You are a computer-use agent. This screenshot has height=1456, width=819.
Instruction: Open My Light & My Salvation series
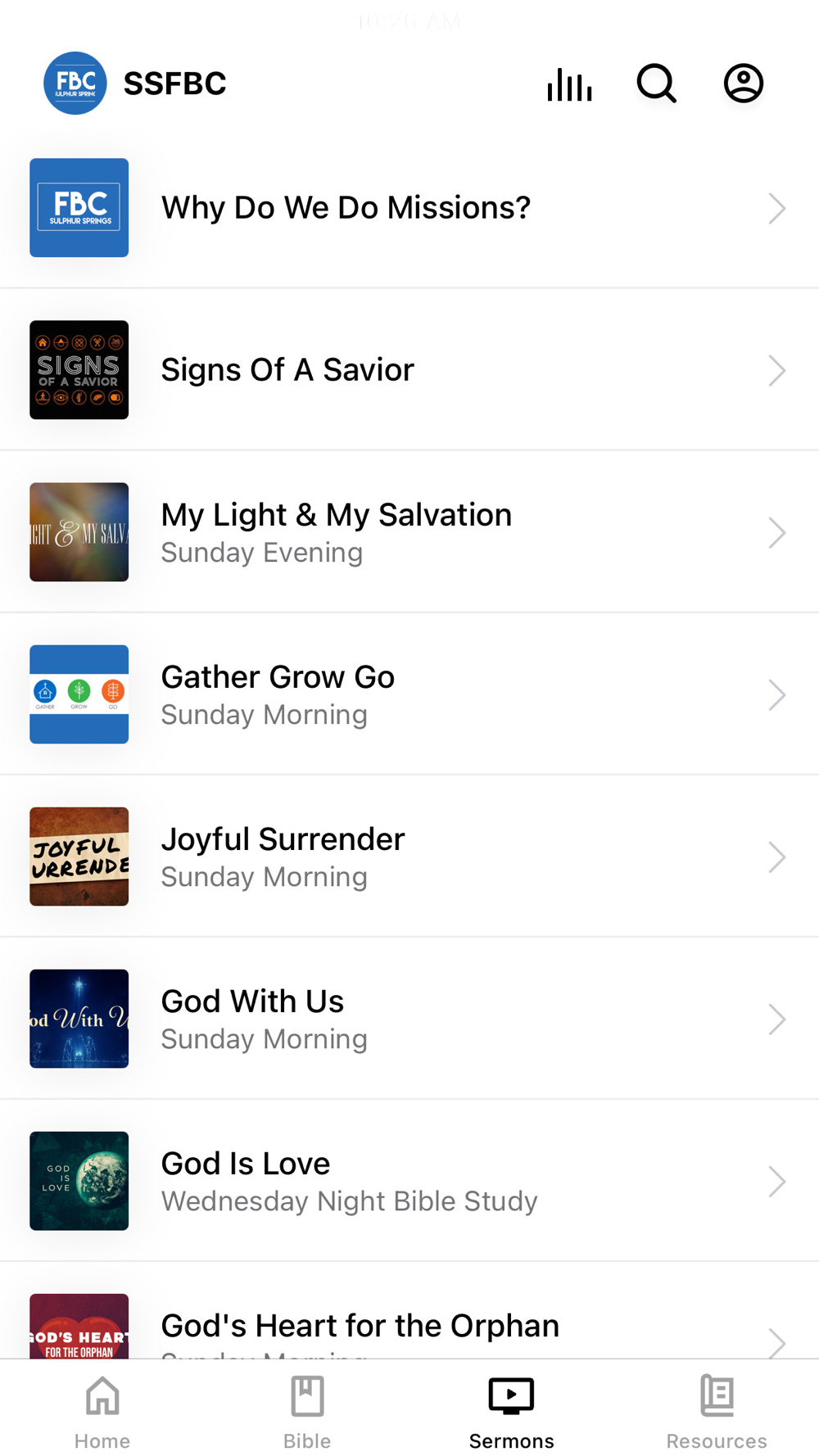click(409, 532)
